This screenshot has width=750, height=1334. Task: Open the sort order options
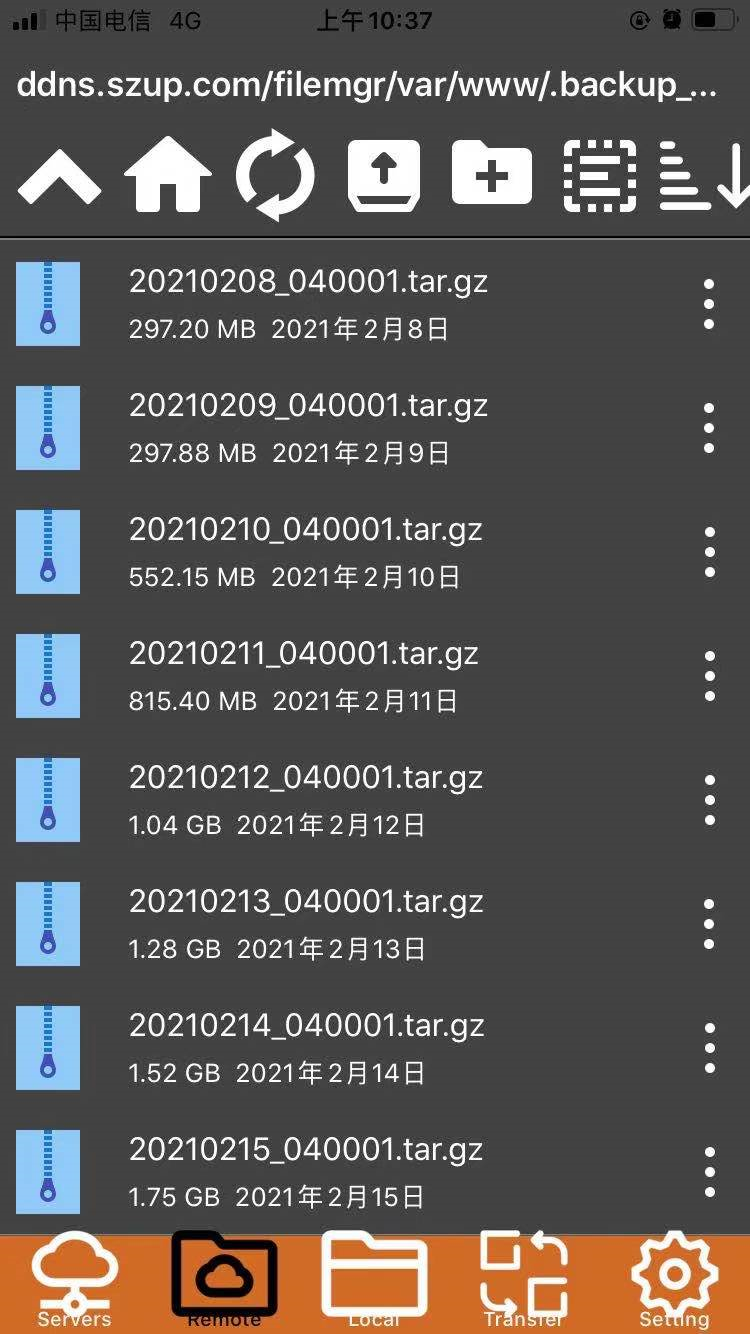click(x=703, y=177)
